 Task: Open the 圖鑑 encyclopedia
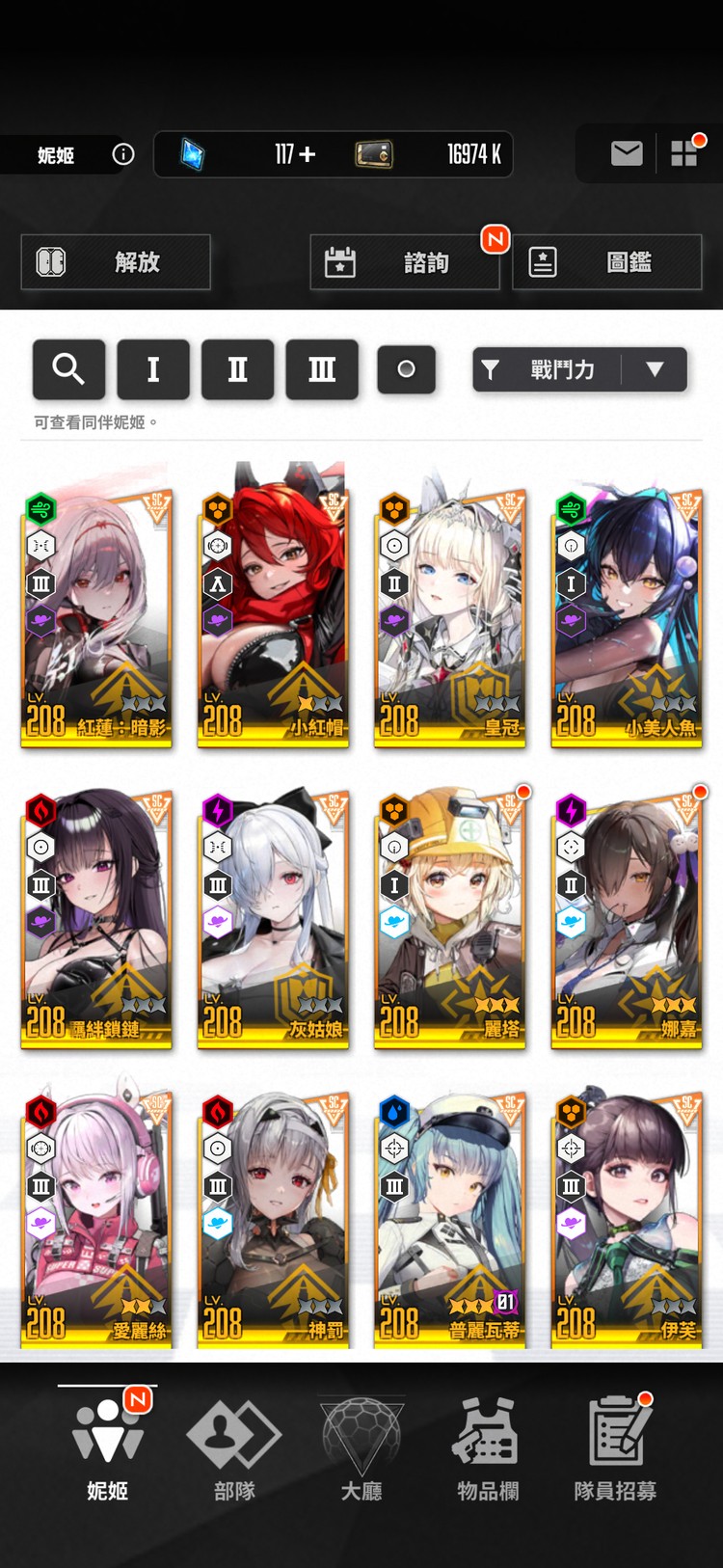pos(606,262)
